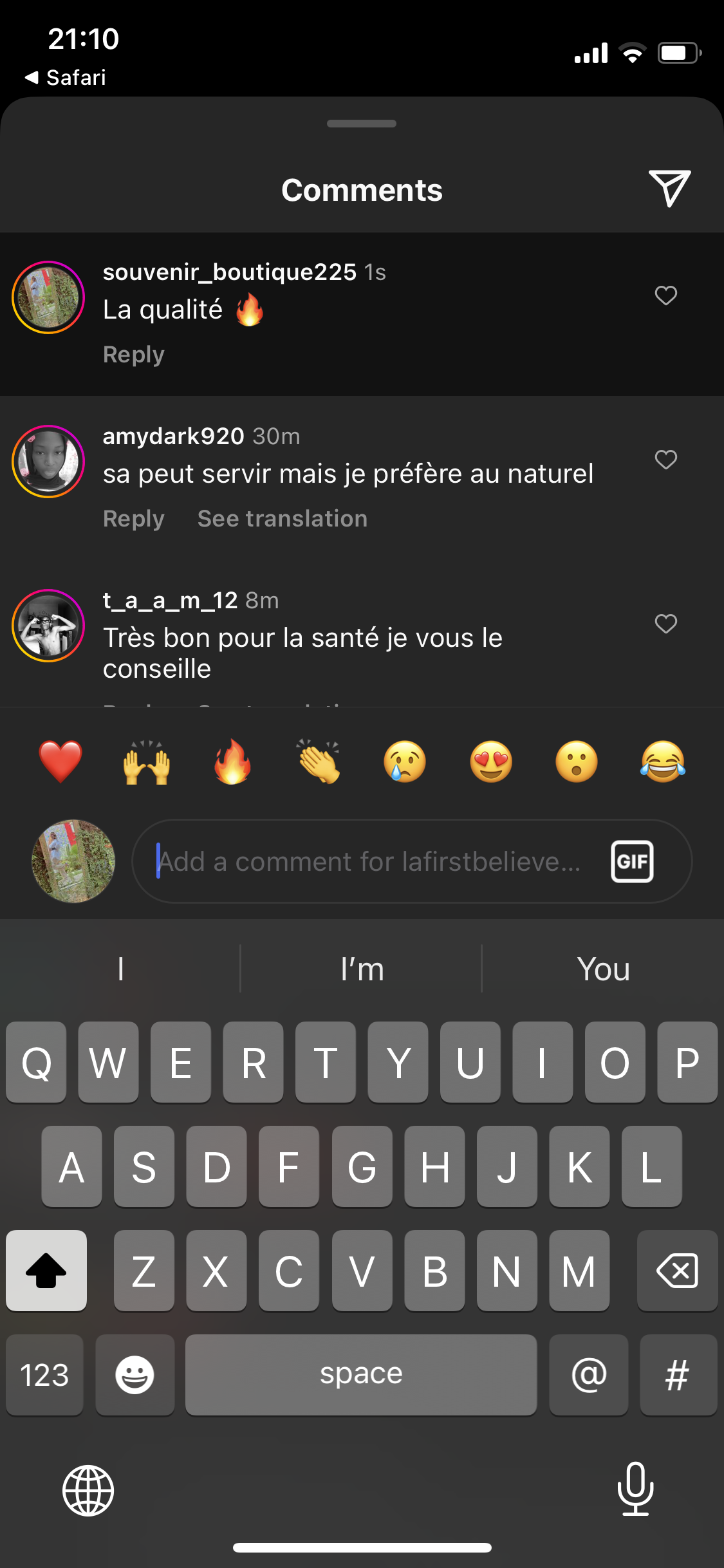
Task: Insert the heart-eyes quick emoji
Action: (x=491, y=761)
